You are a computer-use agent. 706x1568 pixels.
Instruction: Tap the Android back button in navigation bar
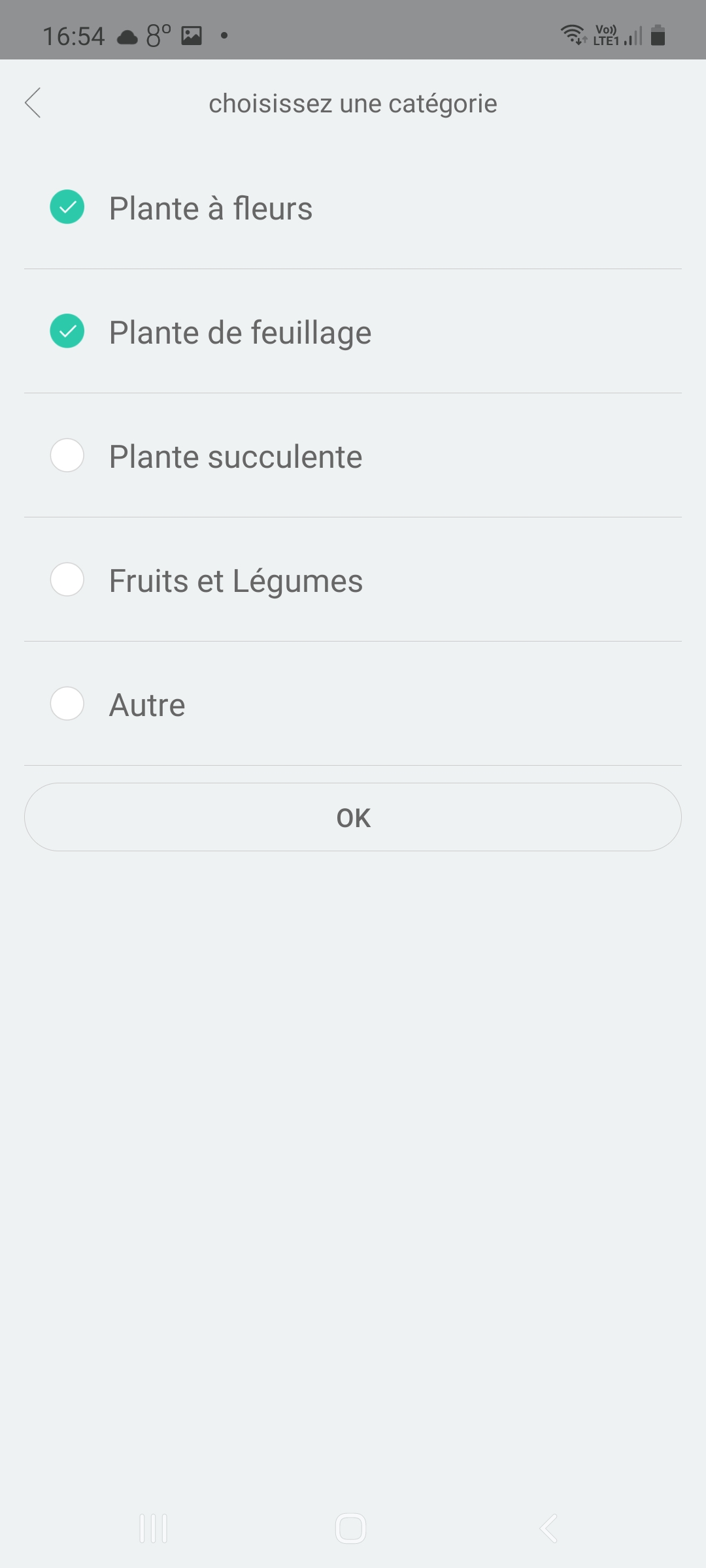tap(549, 1529)
